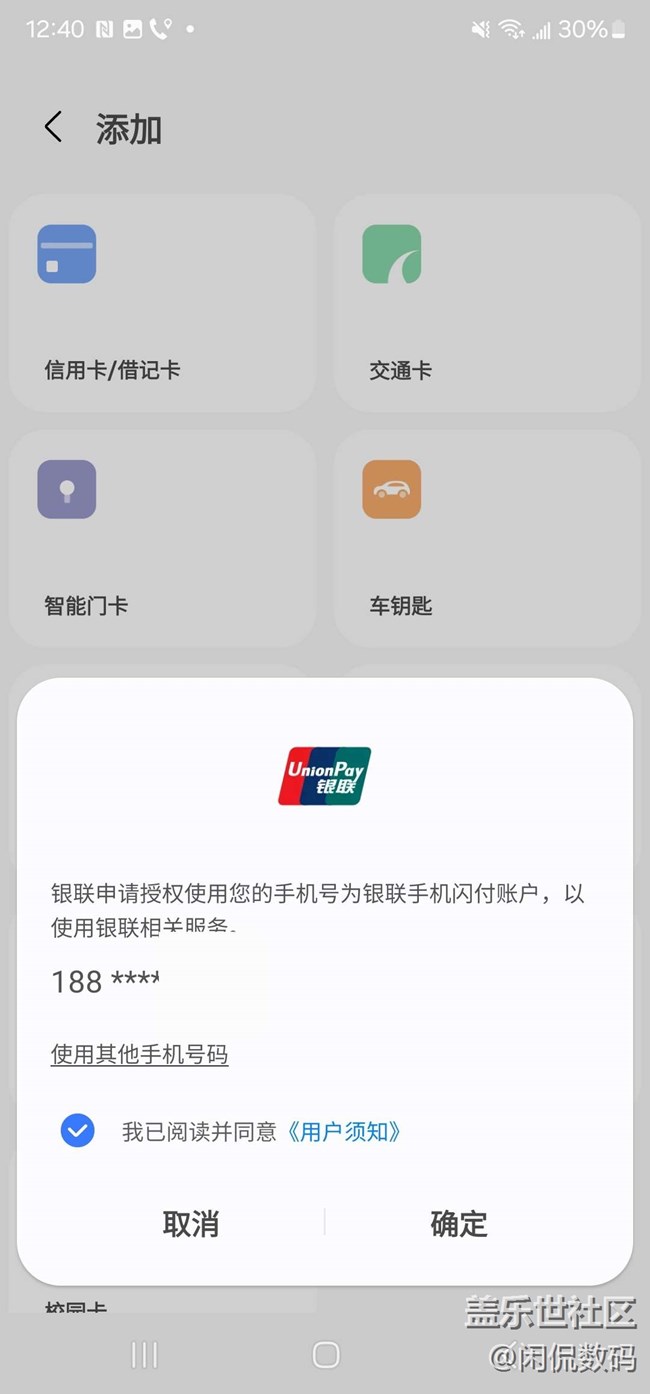
Task: Open the 《用户须知》 link
Action: pyautogui.click(x=344, y=1131)
